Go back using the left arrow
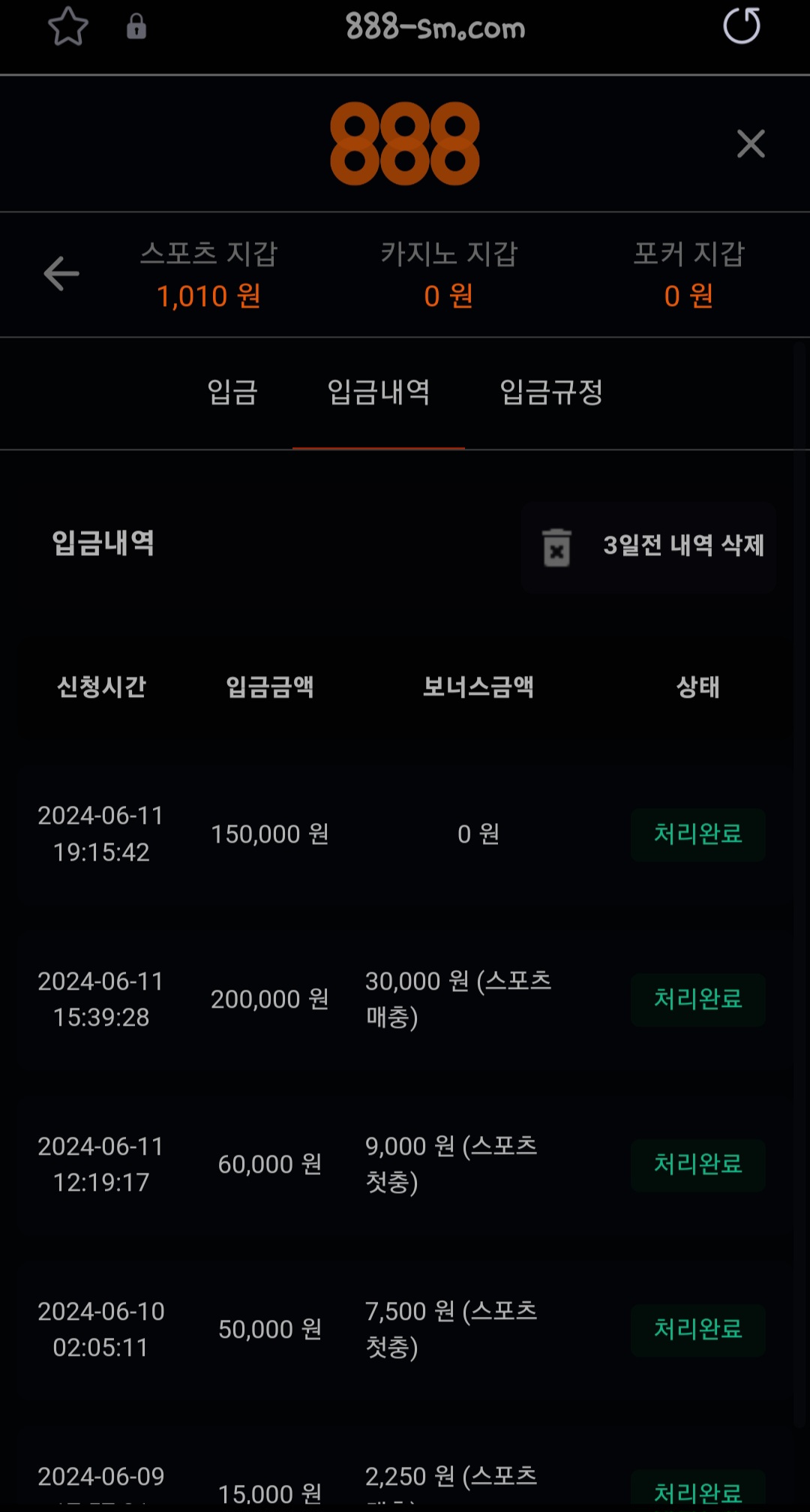 coord(61,273)
